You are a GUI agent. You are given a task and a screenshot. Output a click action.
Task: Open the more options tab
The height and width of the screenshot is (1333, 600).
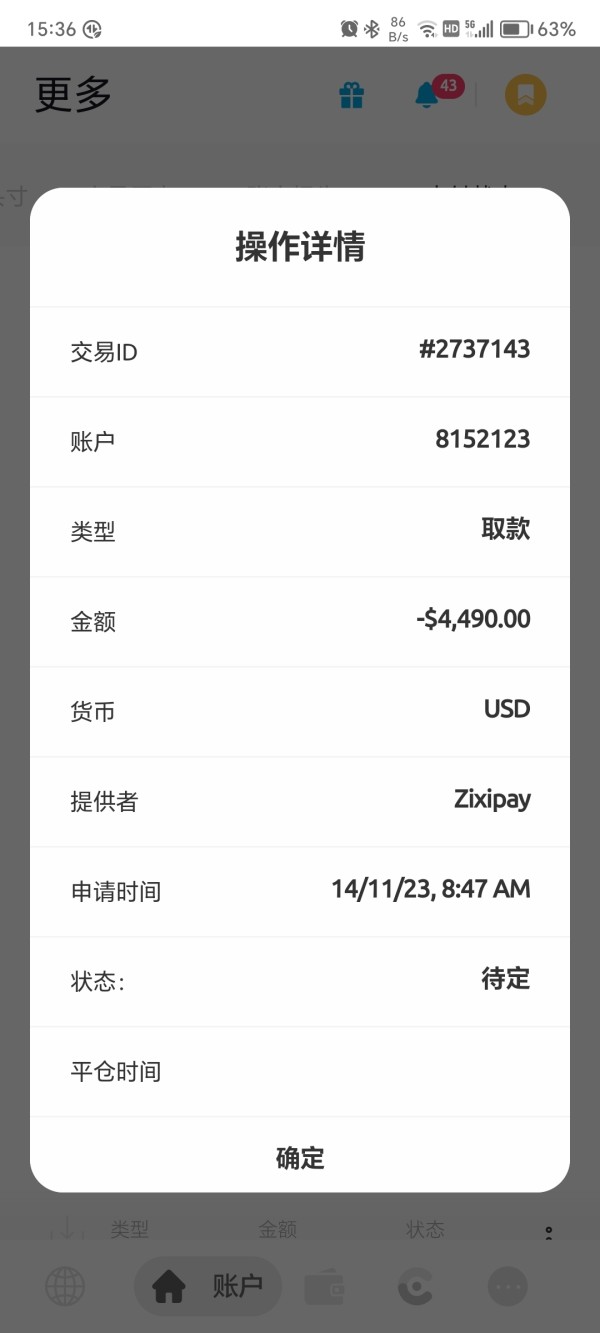coord(507,1286)
